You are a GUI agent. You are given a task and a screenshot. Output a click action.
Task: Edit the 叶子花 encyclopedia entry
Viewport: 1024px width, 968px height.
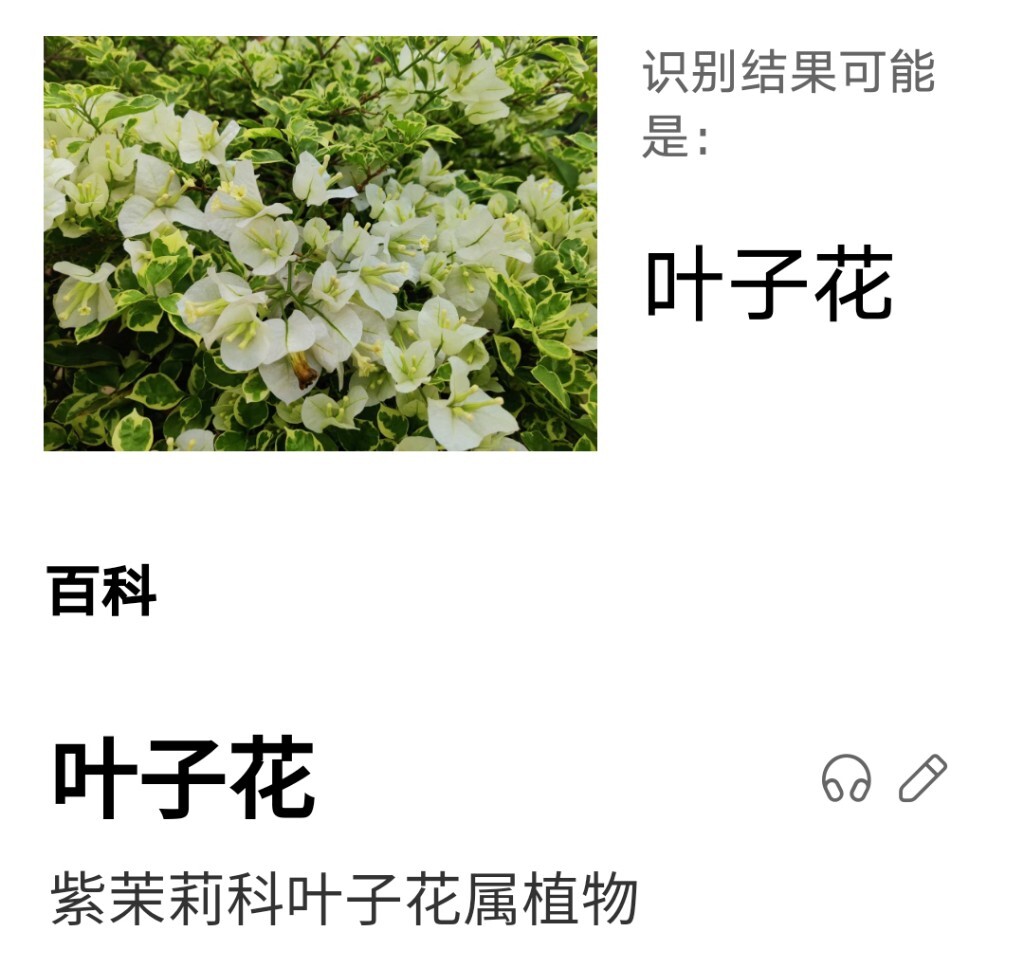(922, 779)
